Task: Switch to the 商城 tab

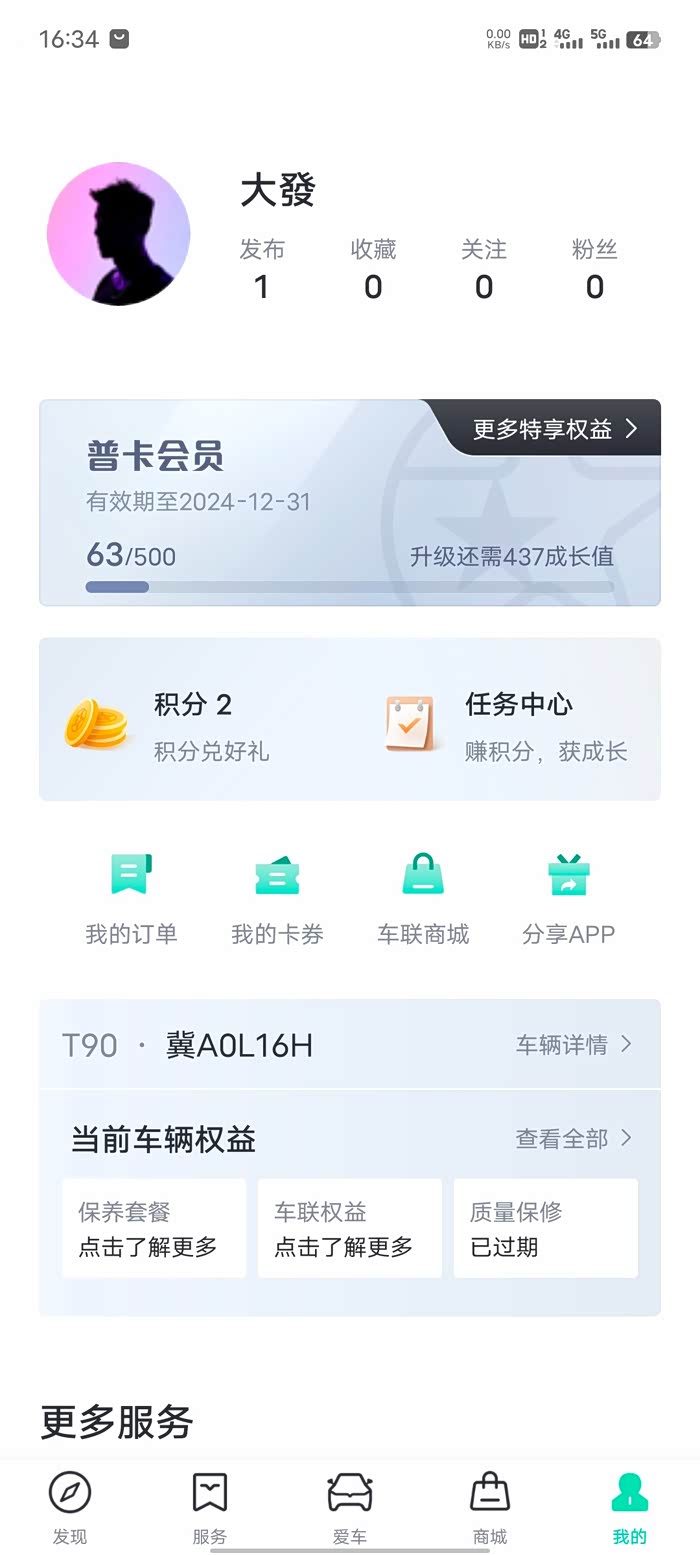Action: (x=490, y=1507)
